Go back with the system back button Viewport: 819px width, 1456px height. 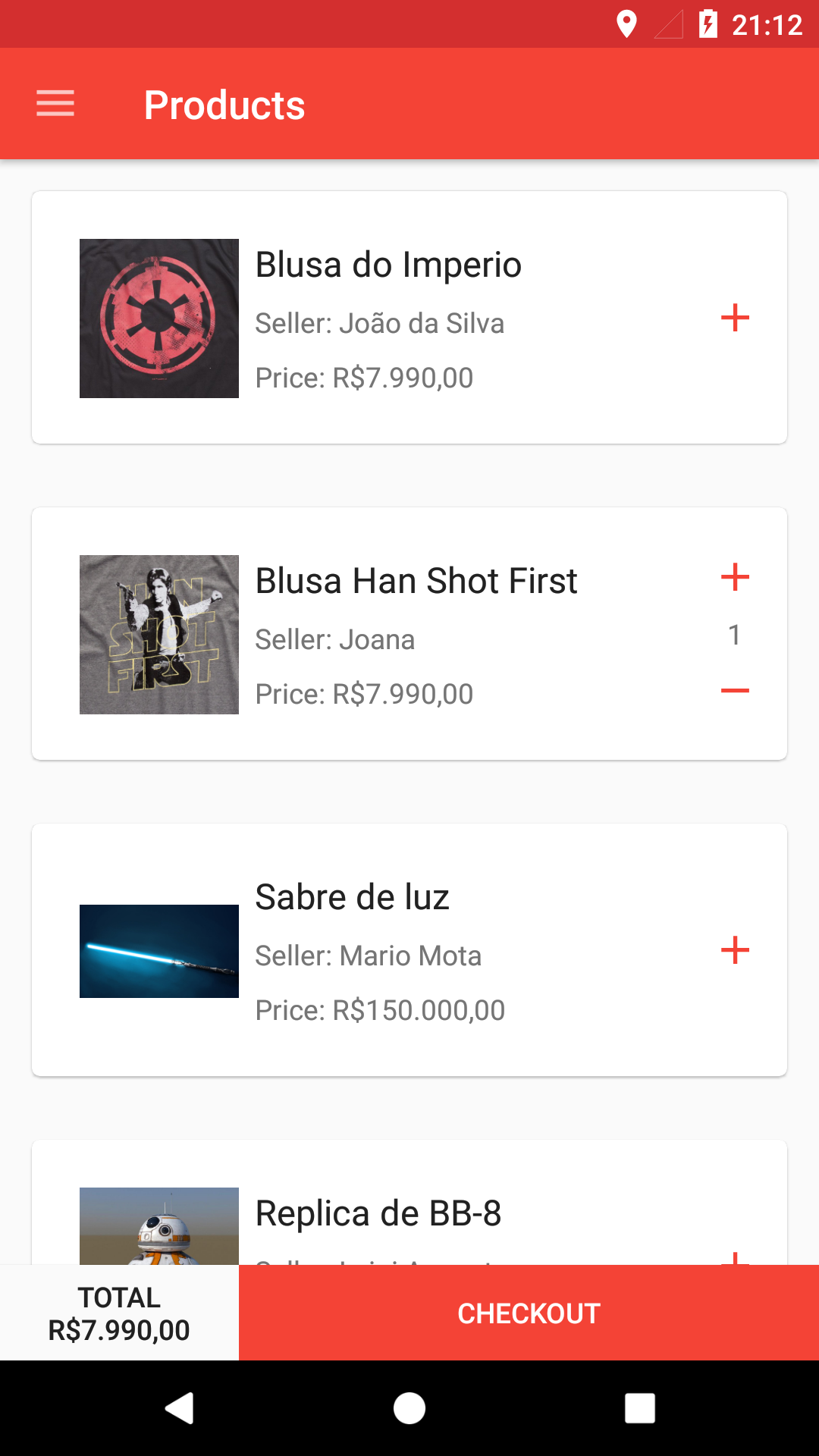tap(180, 1408)
